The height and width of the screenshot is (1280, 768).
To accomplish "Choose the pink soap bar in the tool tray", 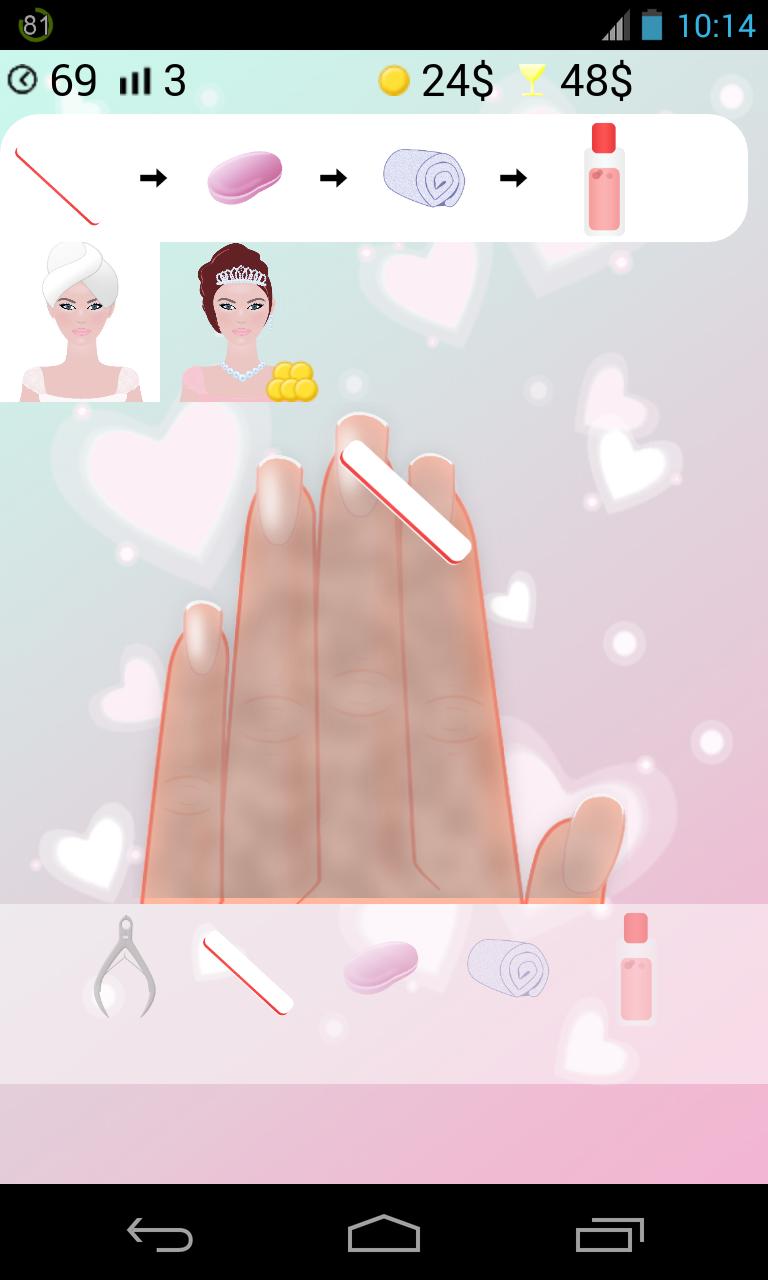I will [381, 966].
